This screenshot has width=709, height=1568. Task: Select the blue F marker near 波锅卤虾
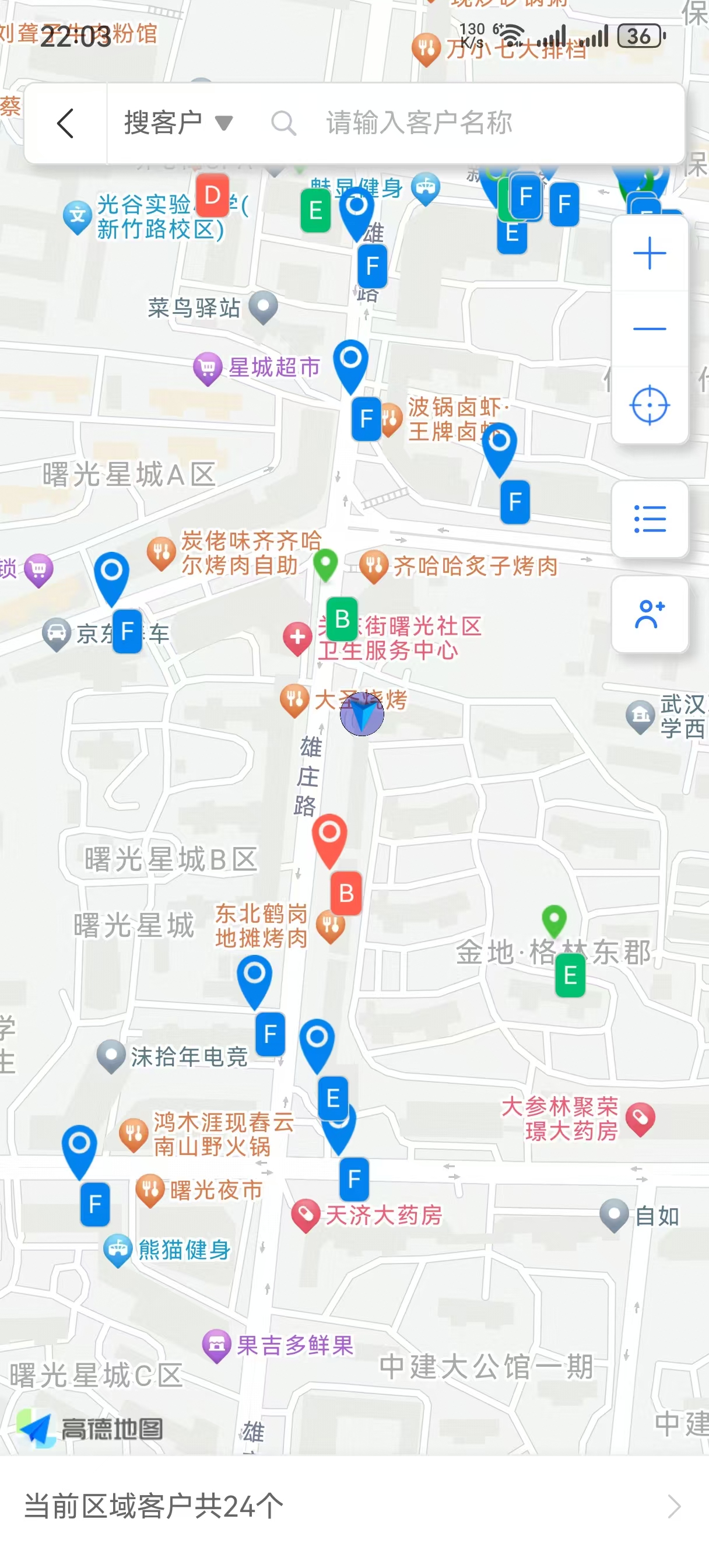tap(366, 419)
